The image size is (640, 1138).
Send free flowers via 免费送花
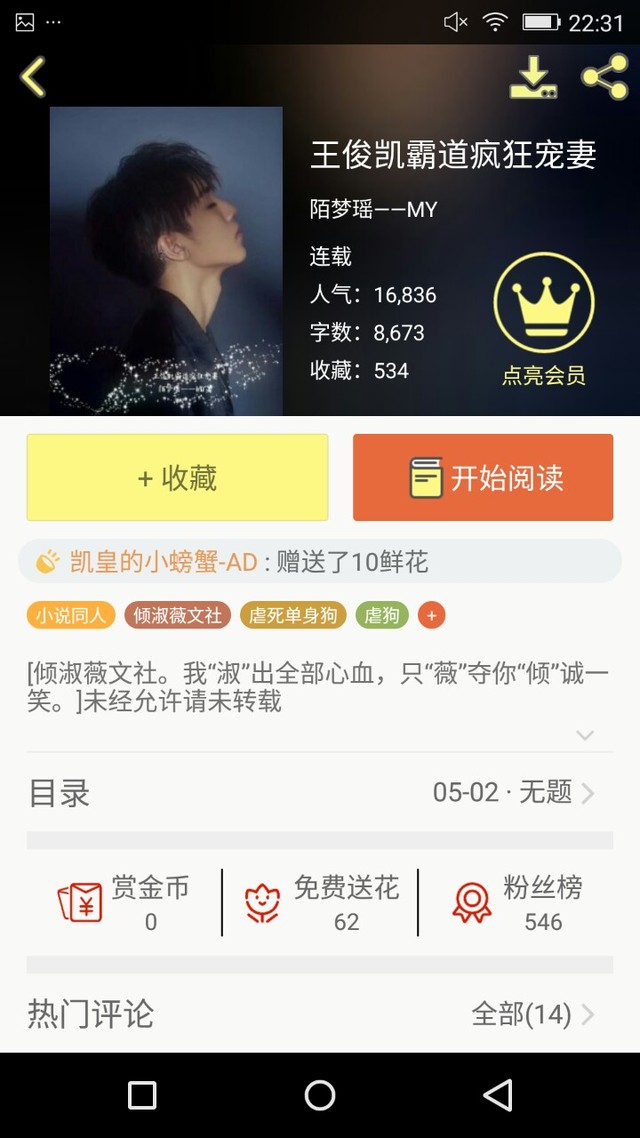point(322,903)
